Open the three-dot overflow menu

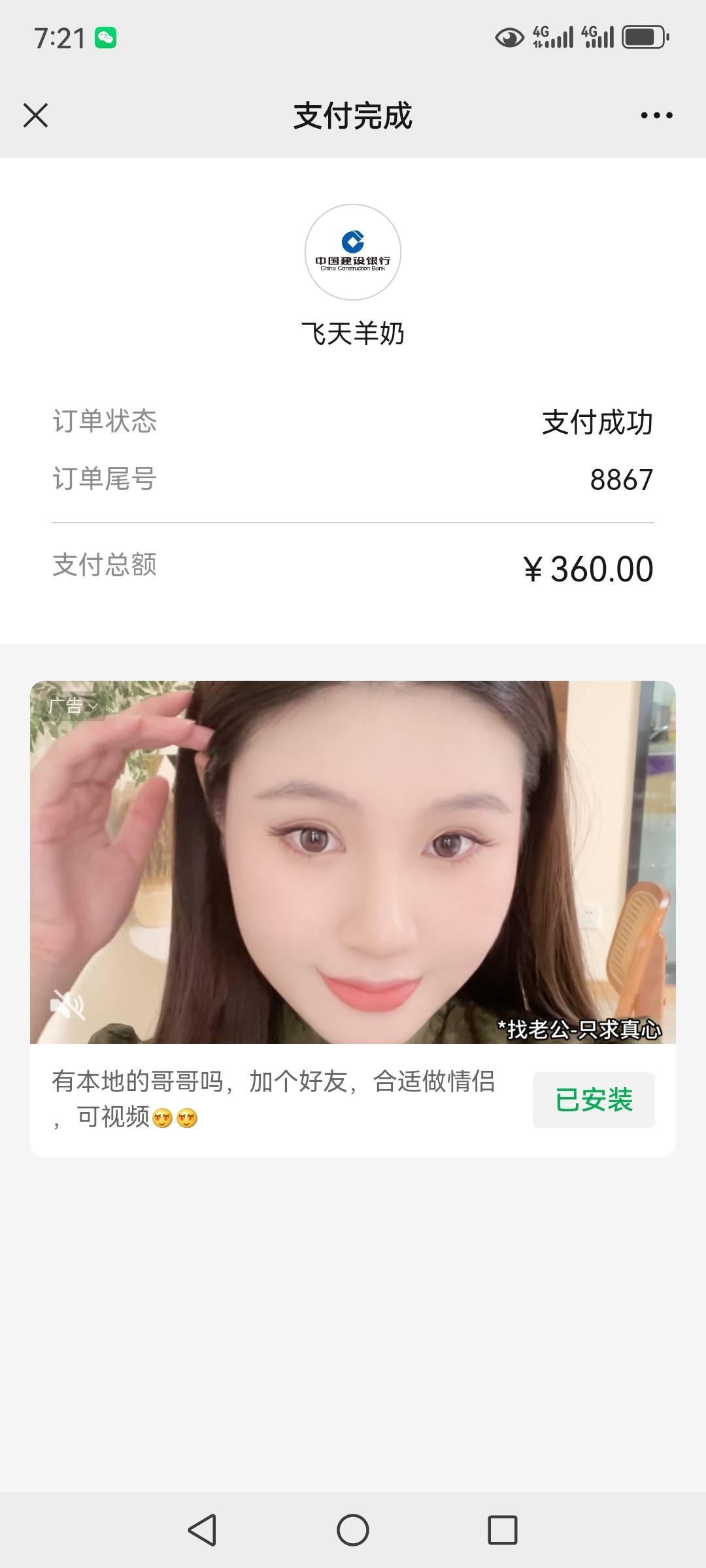[656, 116]
